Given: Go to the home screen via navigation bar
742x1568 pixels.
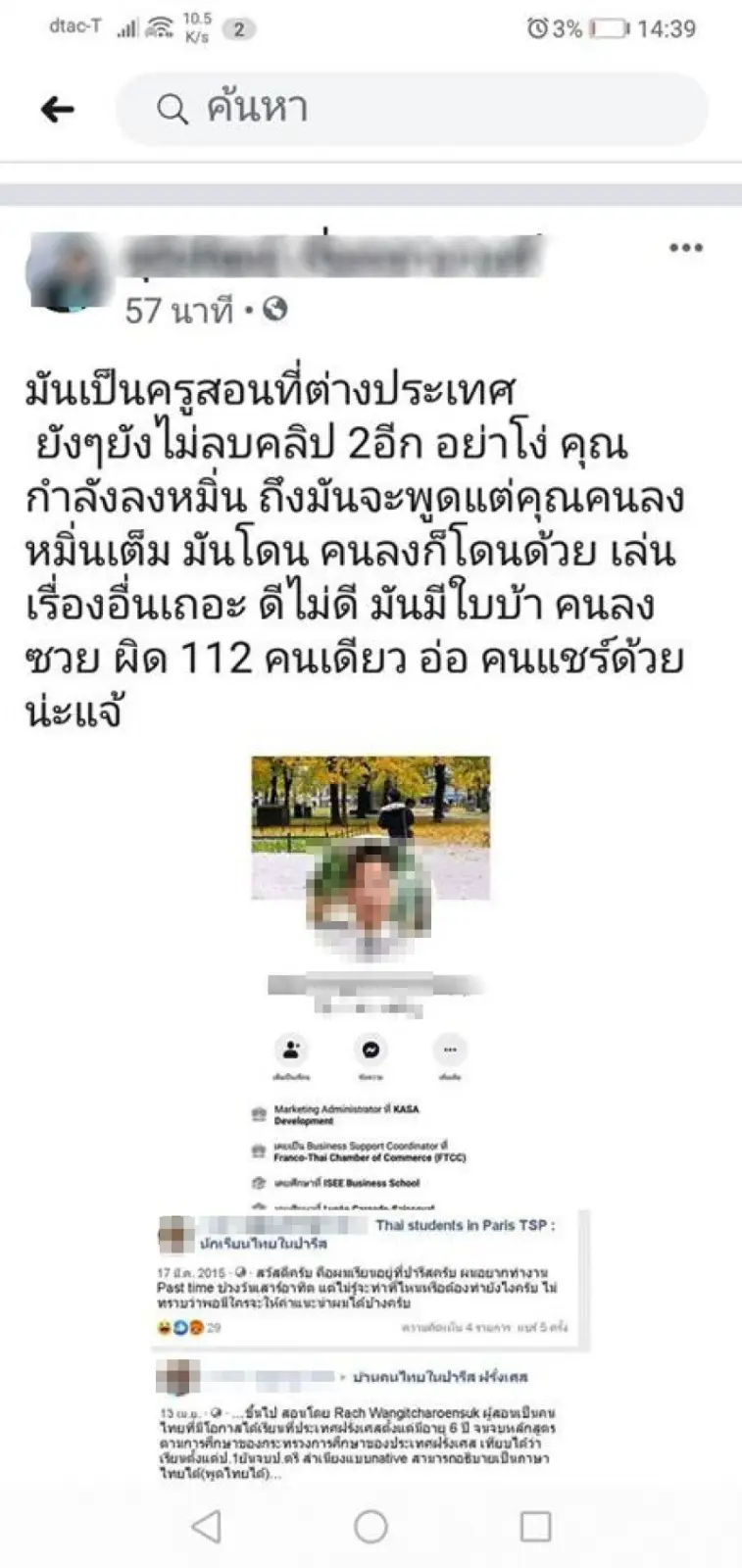Looking at the screenshot, I should pos(371,1526).
